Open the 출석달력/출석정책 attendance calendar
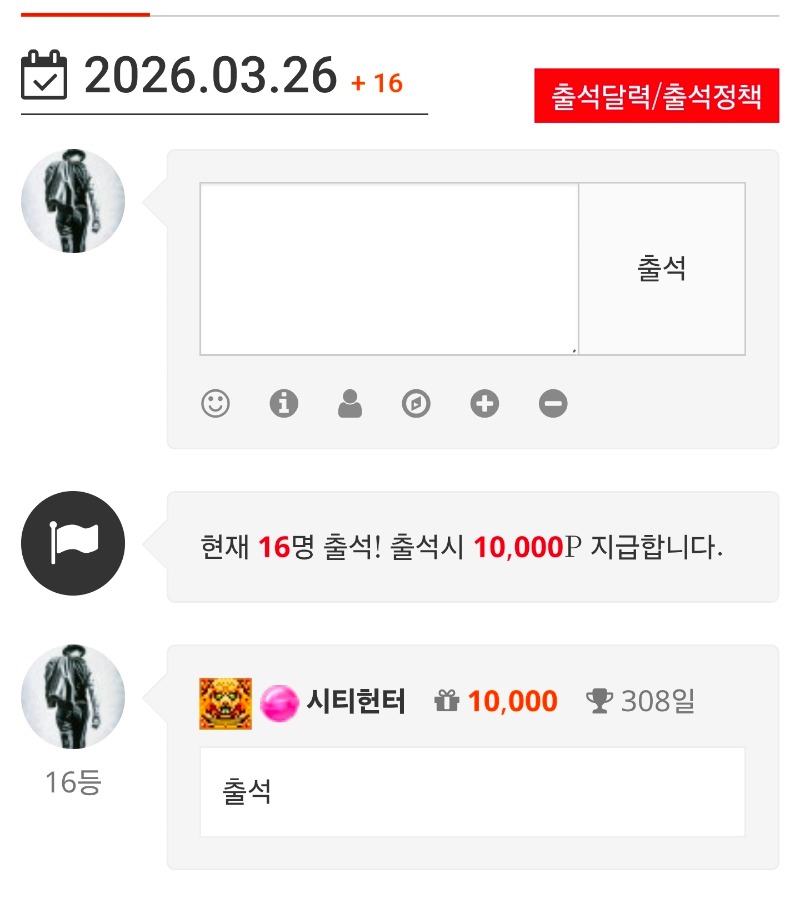This screenshot has width=800, height=907. (656, 96)
